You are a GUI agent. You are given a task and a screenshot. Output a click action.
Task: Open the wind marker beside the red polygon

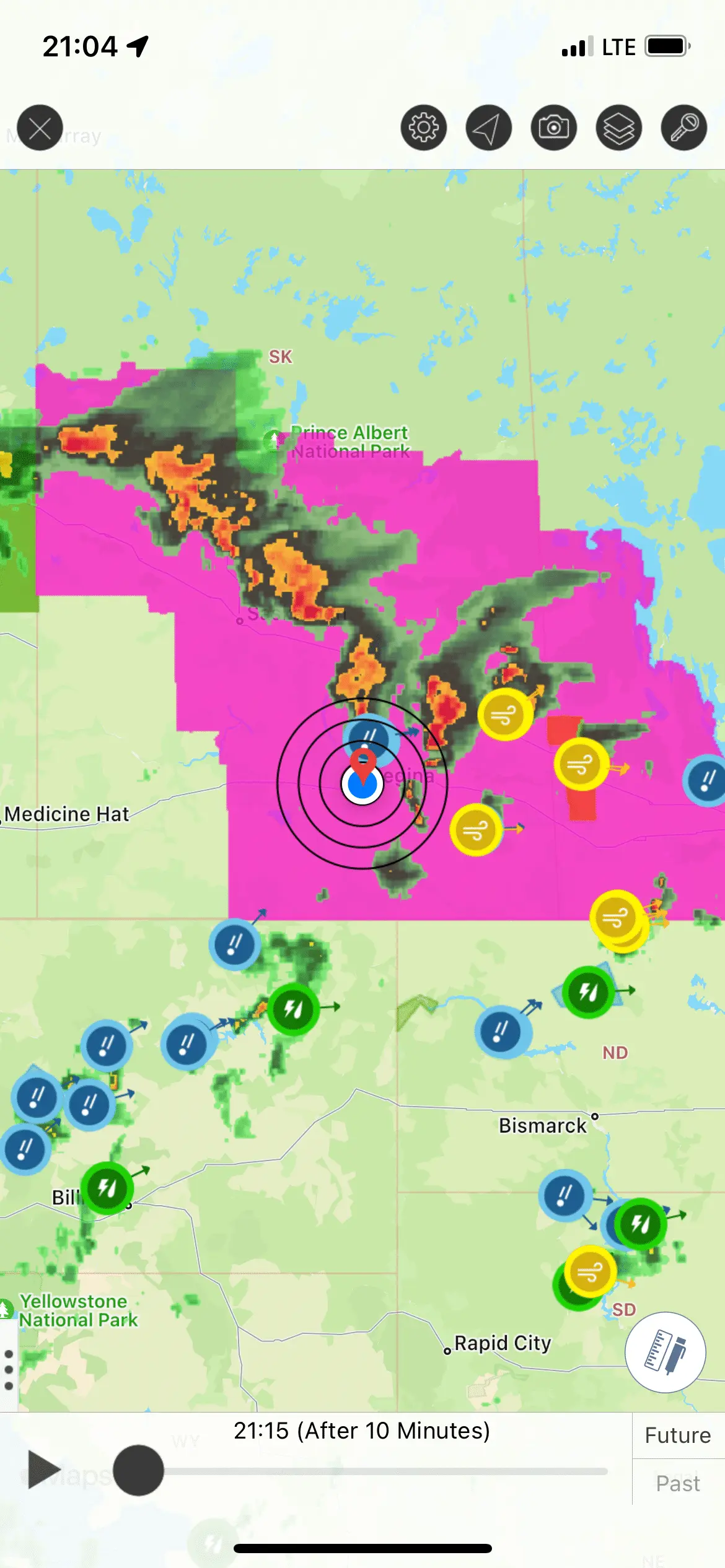[580, 764]
